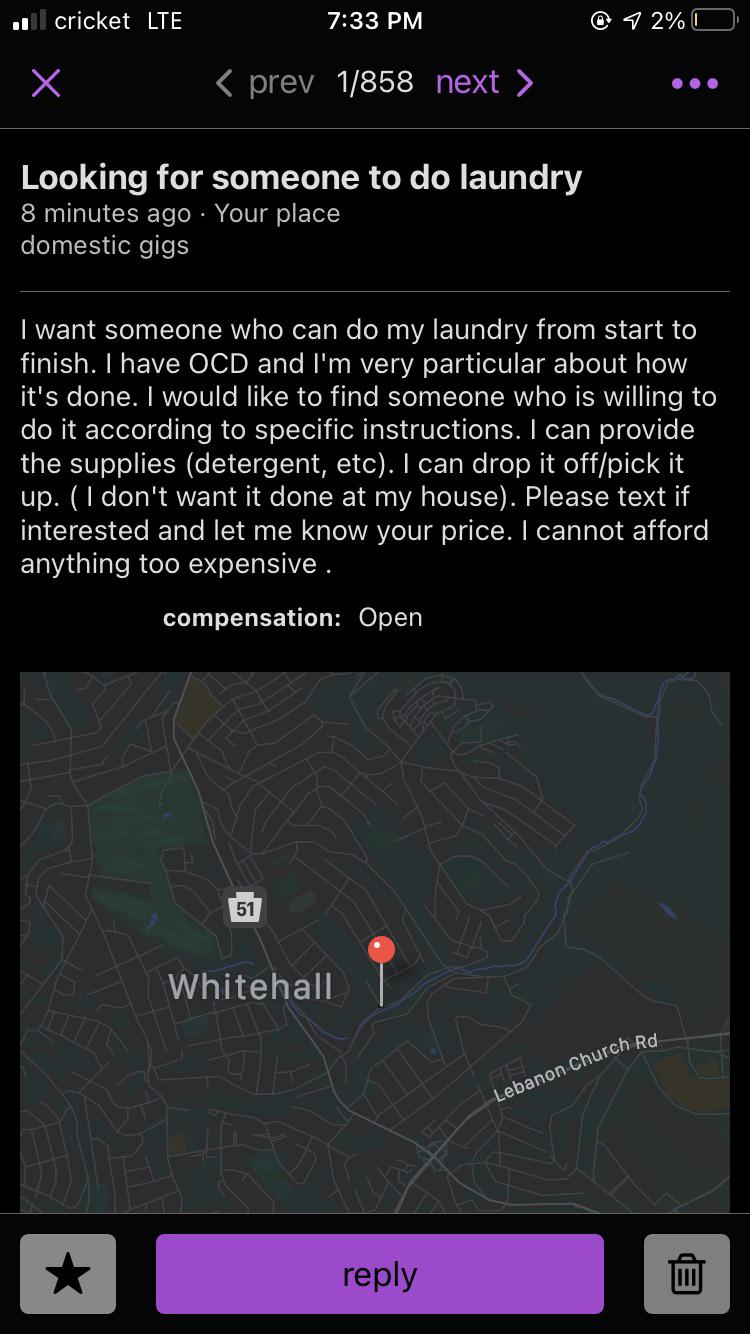The image size is (750, 1334).
Task: Tap the red map pin marker
Action: tap(381, 948)
